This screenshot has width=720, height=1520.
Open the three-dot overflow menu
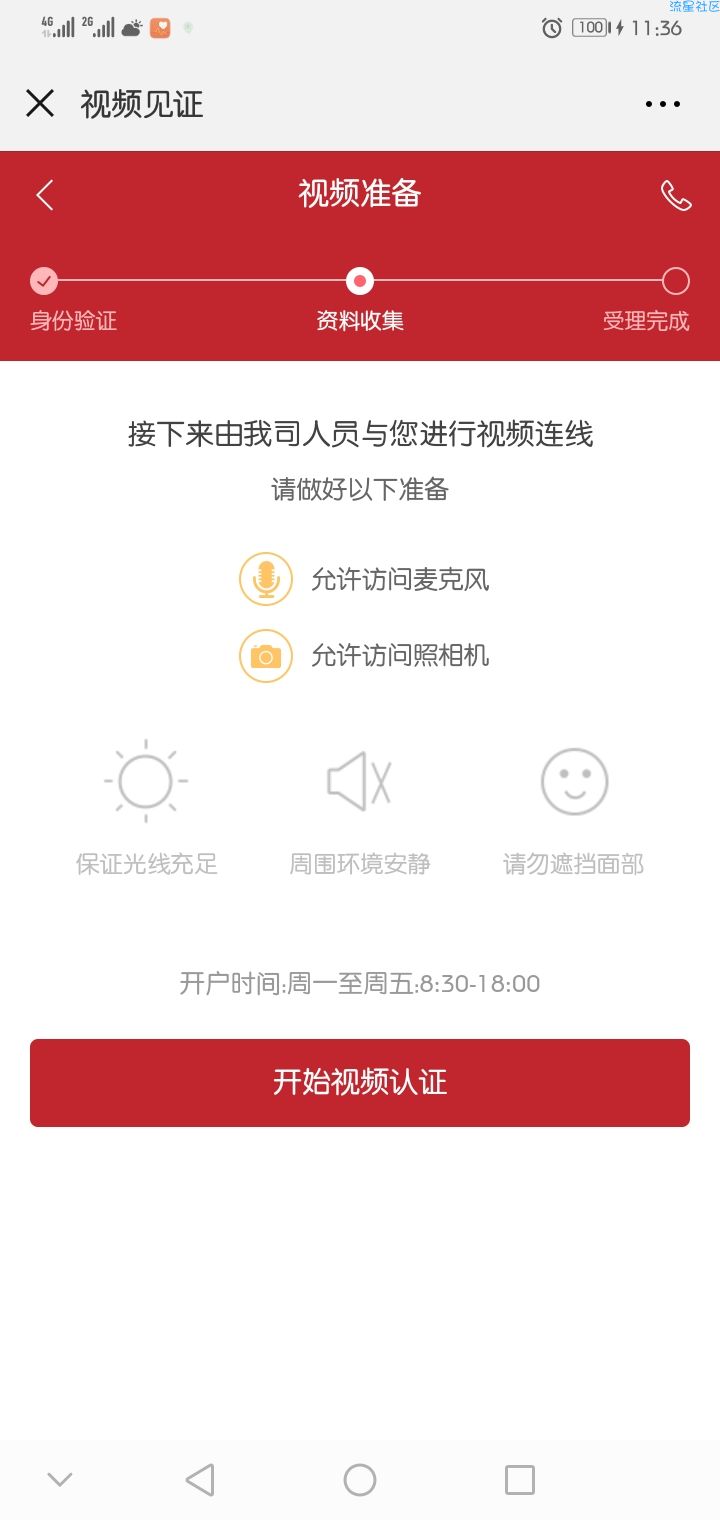[663, 104]
